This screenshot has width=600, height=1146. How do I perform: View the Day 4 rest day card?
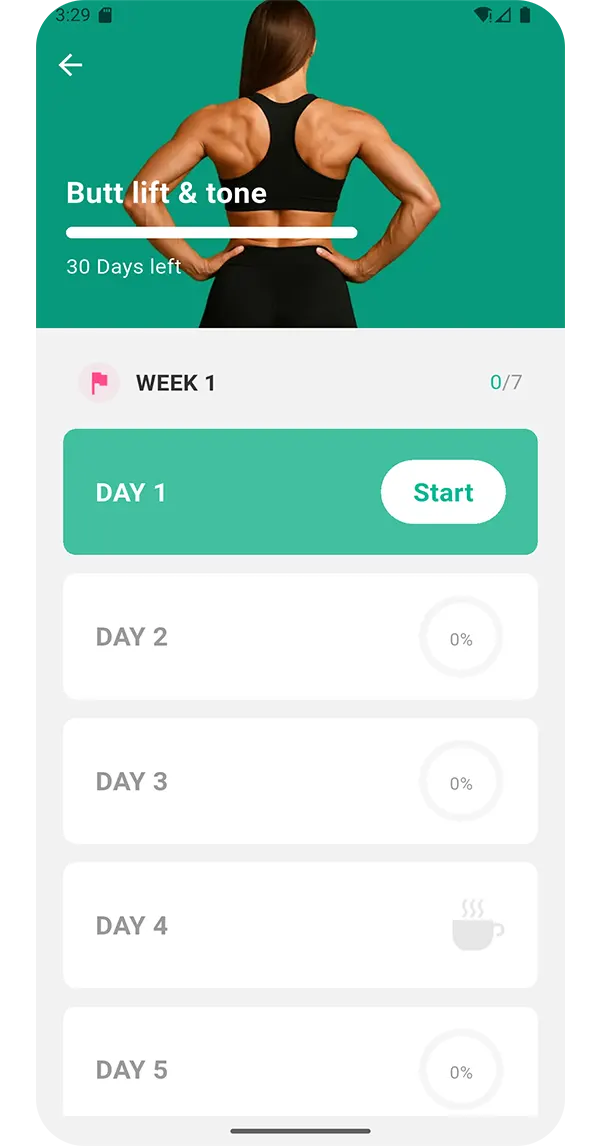click(x=300, y=925)
